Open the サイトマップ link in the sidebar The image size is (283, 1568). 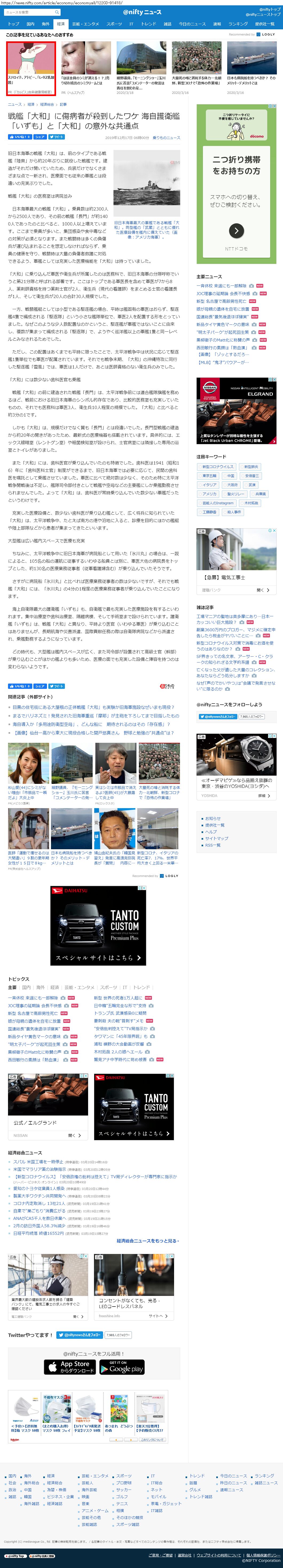click(x=217, y=838)
